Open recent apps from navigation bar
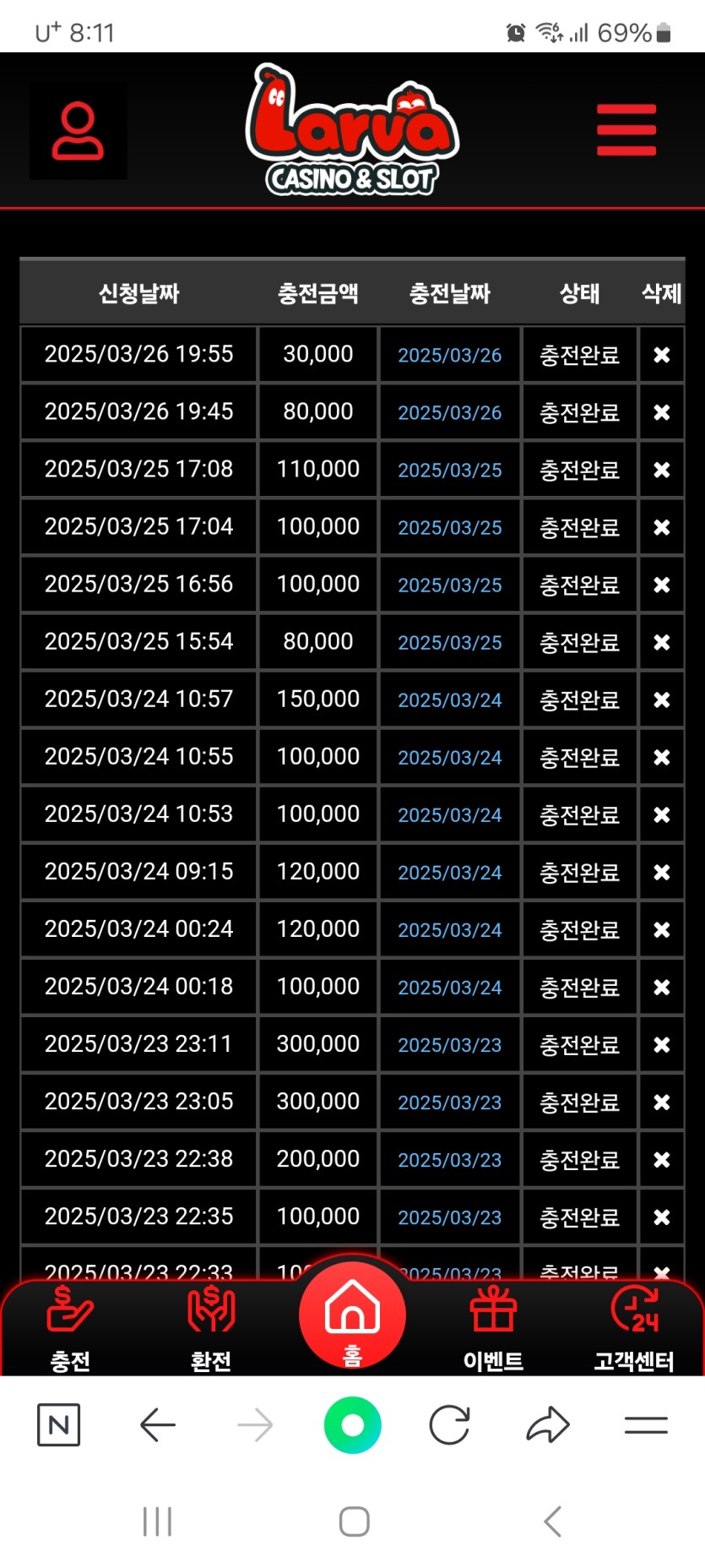Image resolution: width=705 pixels, height=1568 pixels. point(157,1522)
